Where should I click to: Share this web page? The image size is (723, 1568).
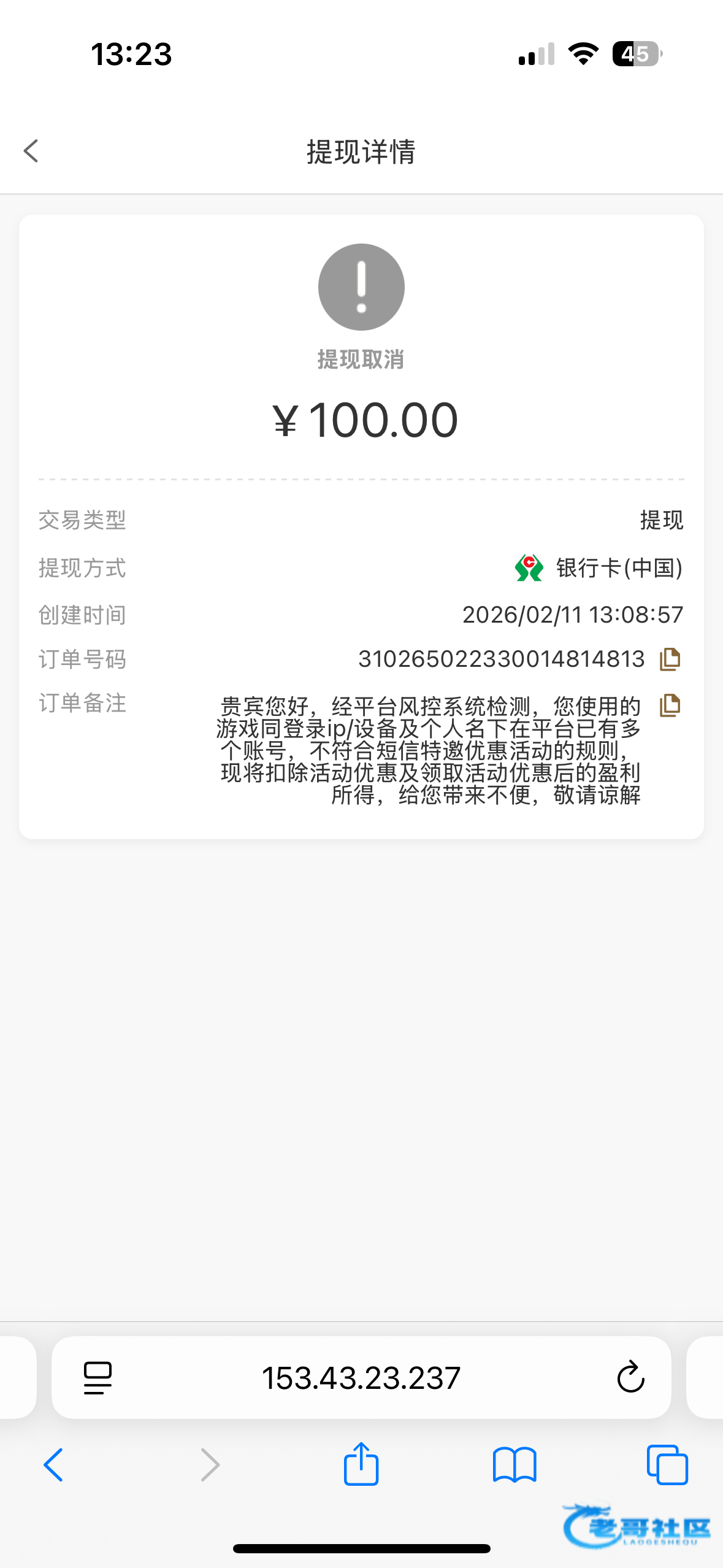[361, 1464]
